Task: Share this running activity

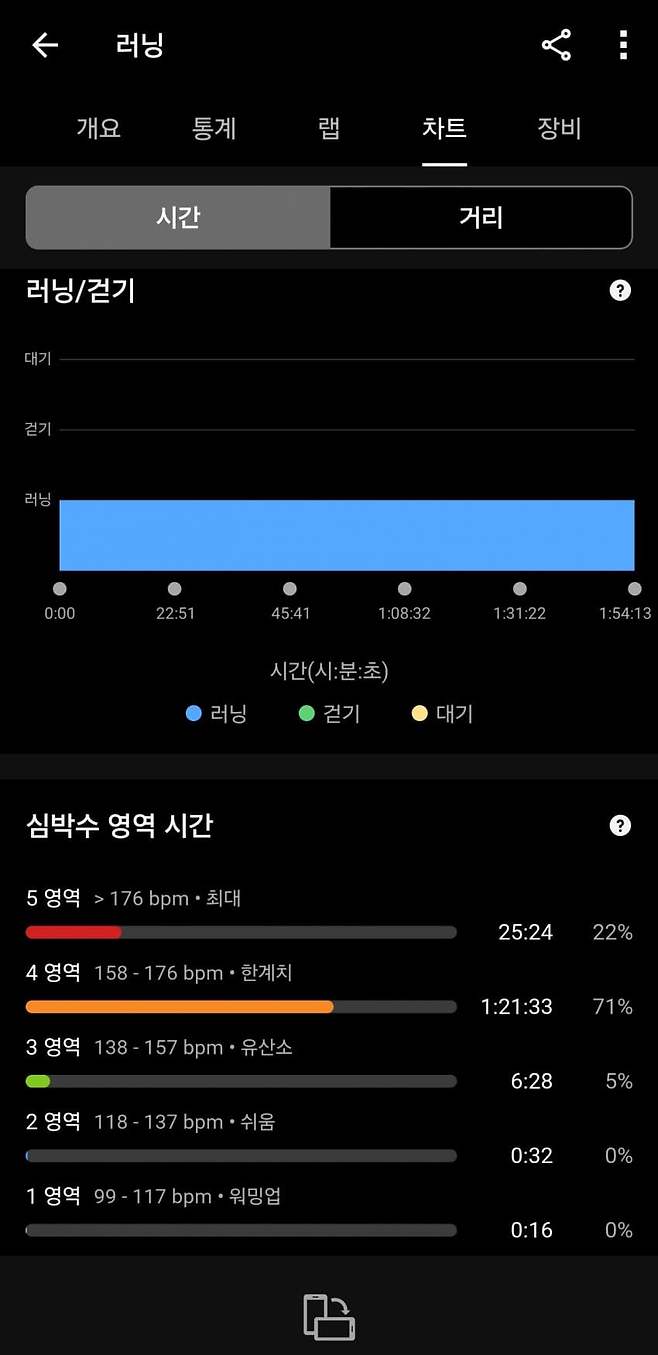Action: click(x=556, y=45)
